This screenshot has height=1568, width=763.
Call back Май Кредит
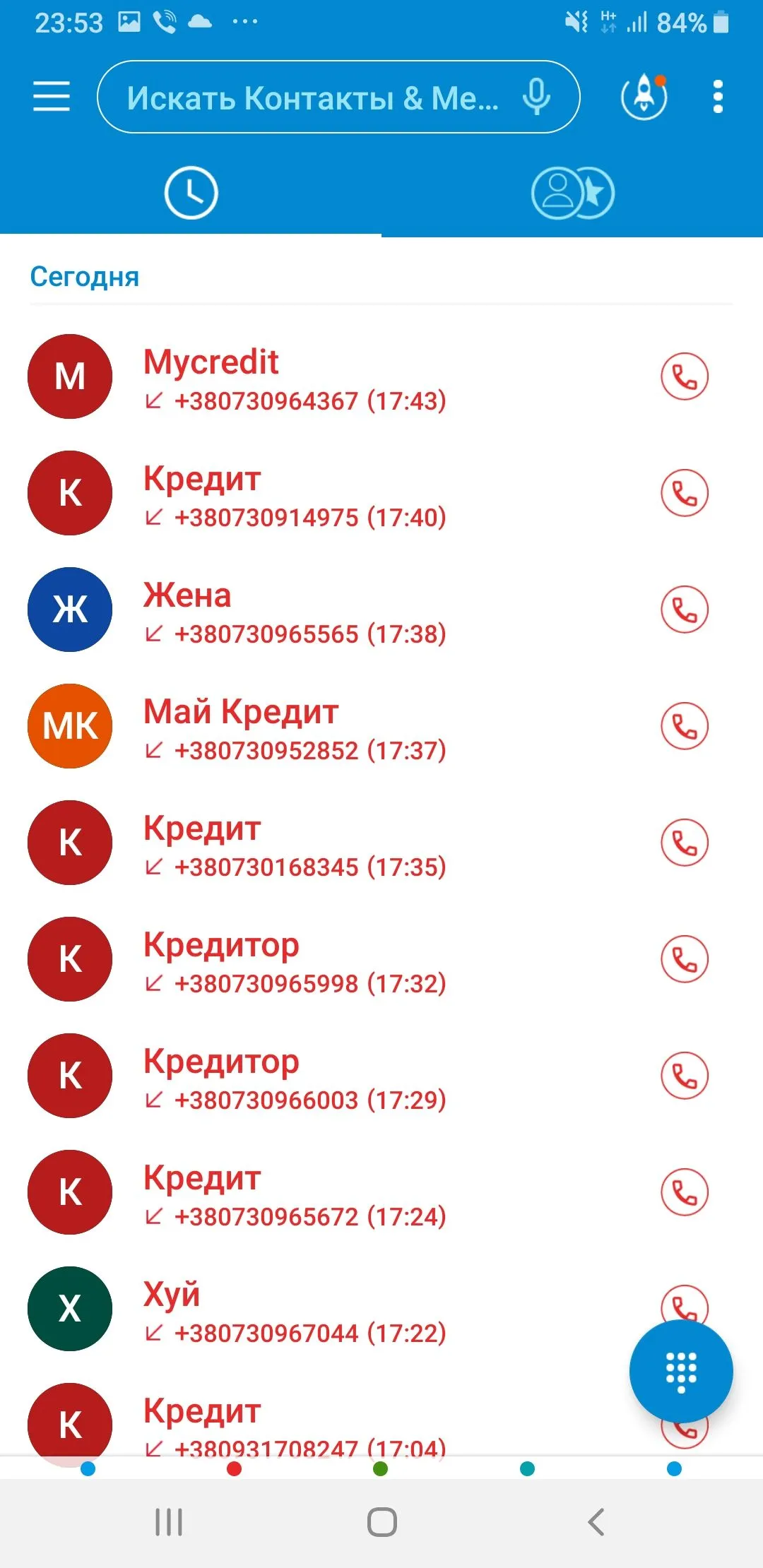[684, 726]
